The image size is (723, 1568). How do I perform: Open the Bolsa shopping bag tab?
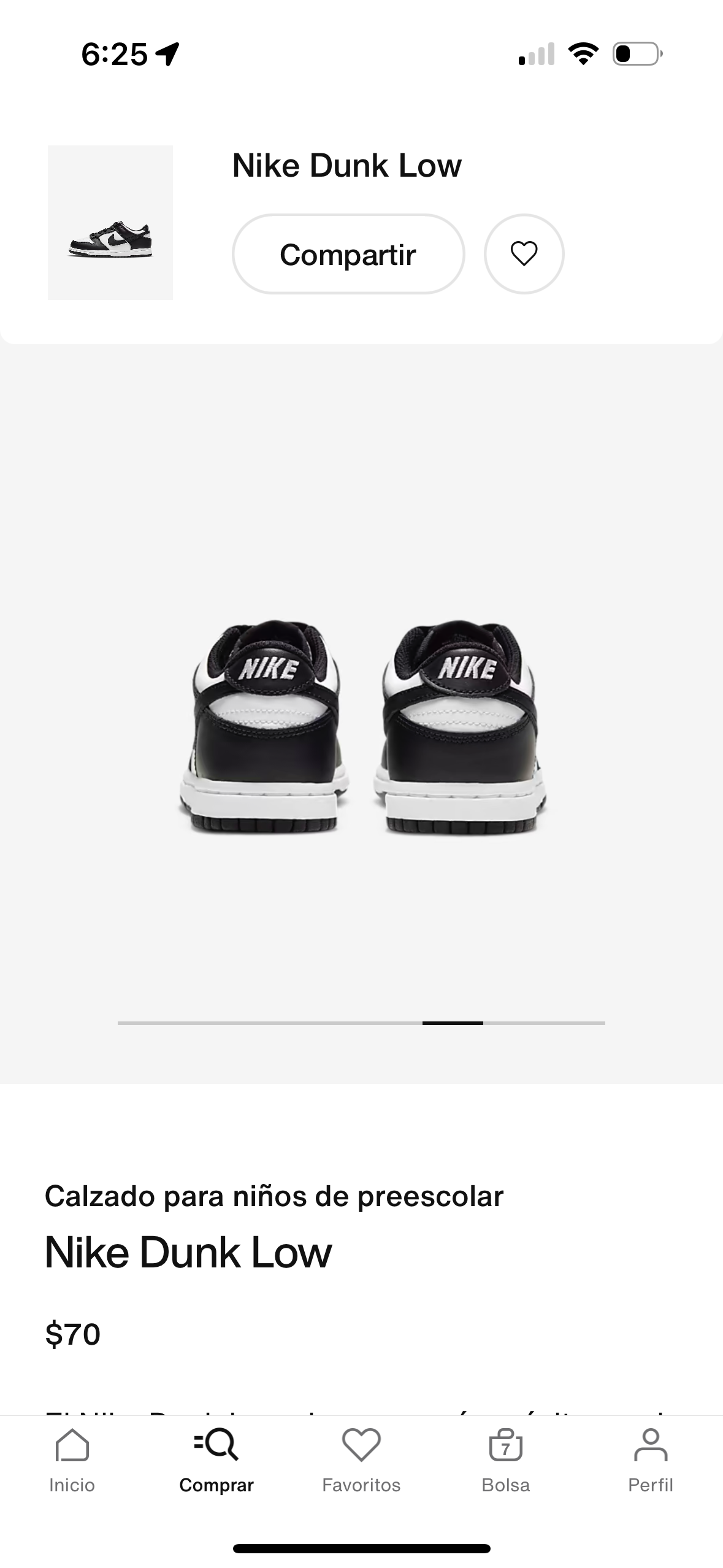click(x=505, y=1461)
